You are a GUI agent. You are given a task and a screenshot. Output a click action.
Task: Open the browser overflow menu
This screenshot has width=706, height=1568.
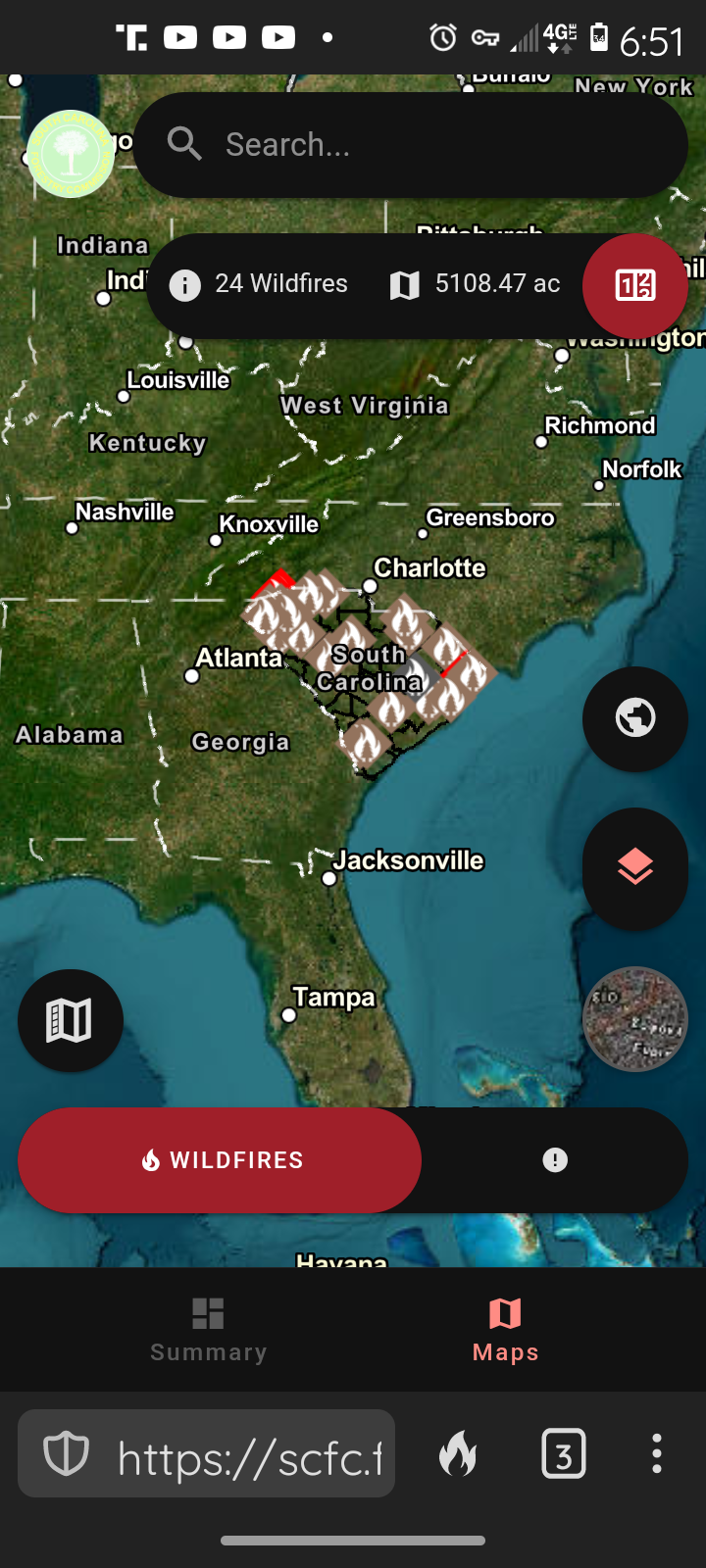(657, 1454)
